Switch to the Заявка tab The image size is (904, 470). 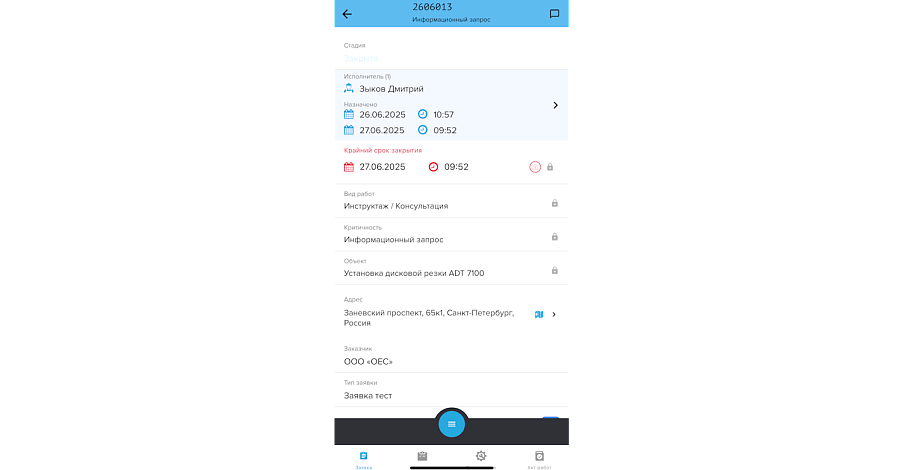(364, 458)
